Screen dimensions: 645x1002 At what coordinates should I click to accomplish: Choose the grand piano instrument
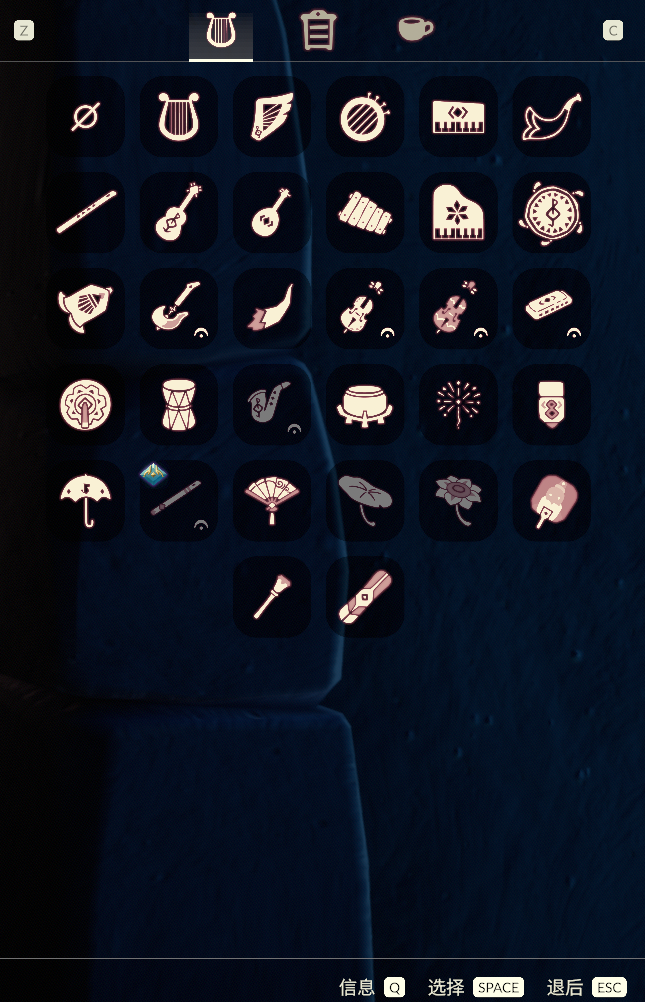[458, 213]
